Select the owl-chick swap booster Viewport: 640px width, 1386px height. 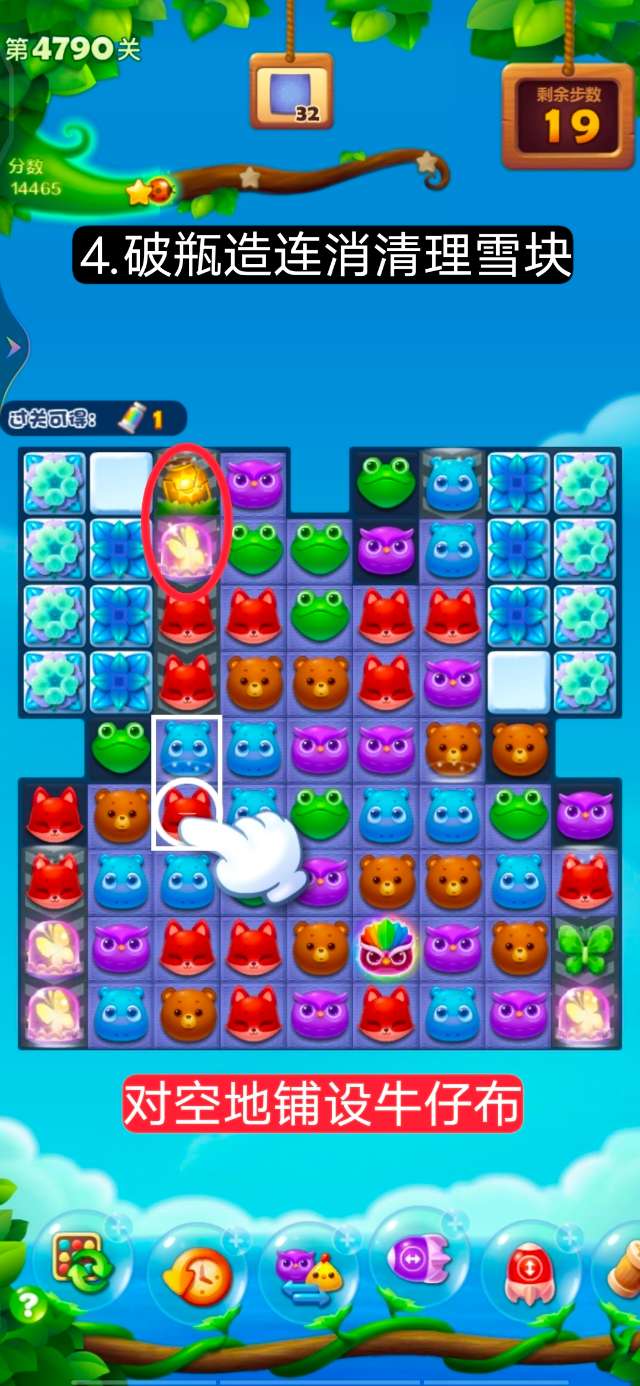(309, 1270)
